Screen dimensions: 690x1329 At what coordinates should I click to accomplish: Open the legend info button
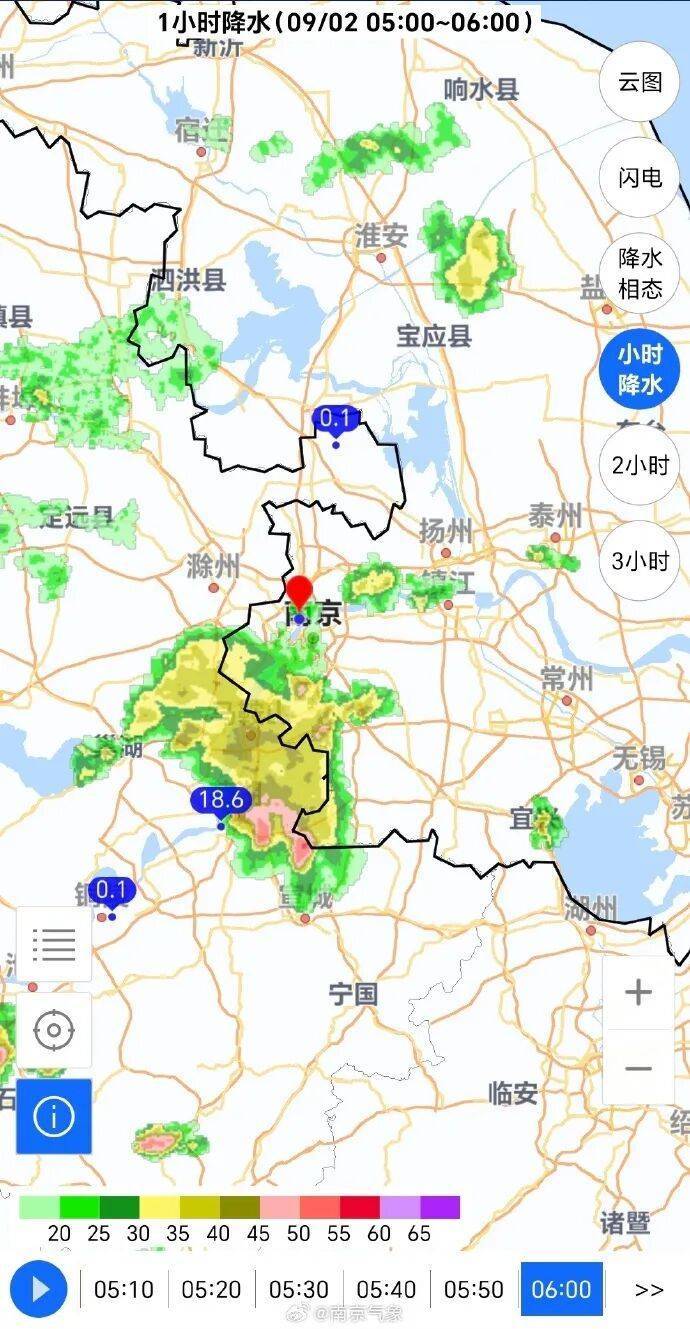tap(54, 1116)
